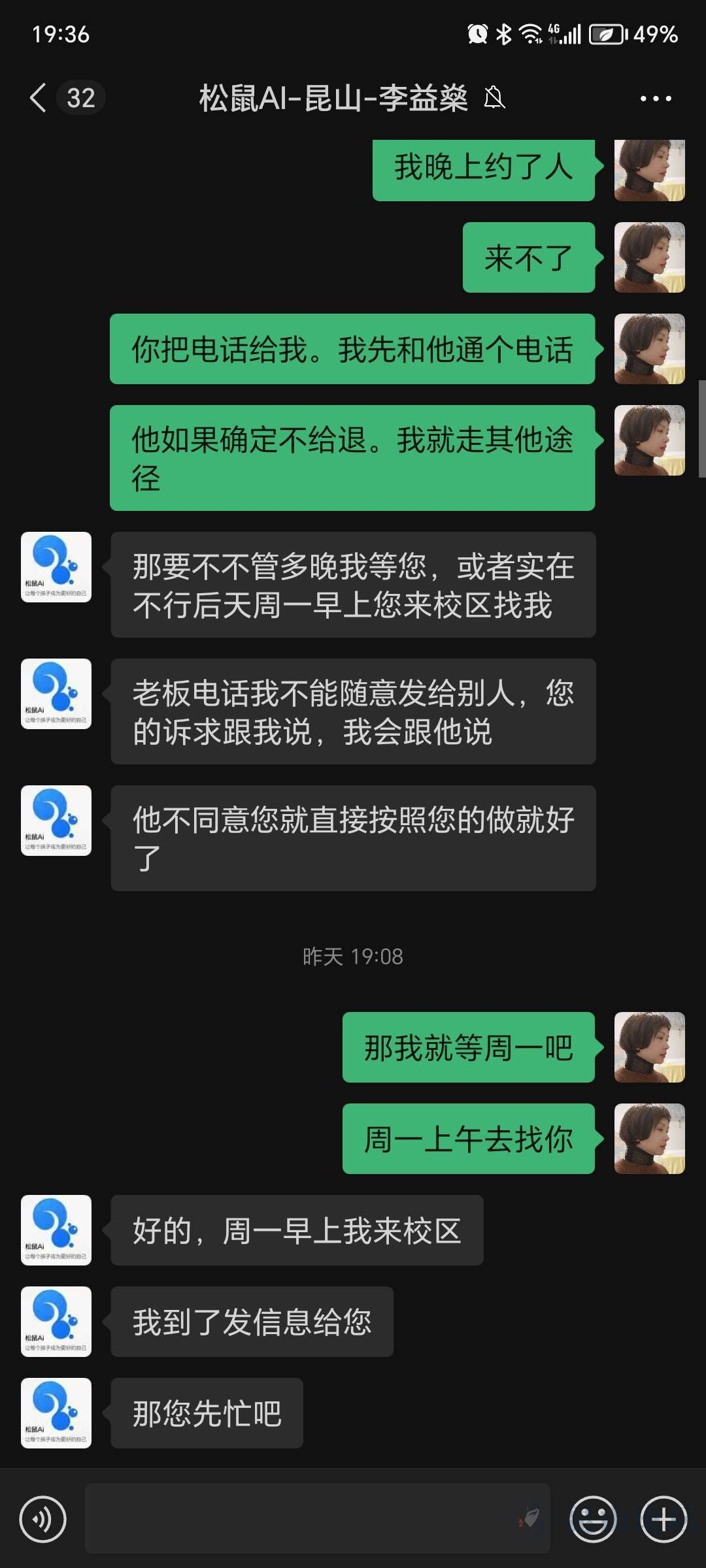Open my avatar beside "来不了"
706x1568 pixels.
pyautogui.click(x=649, y=257)
